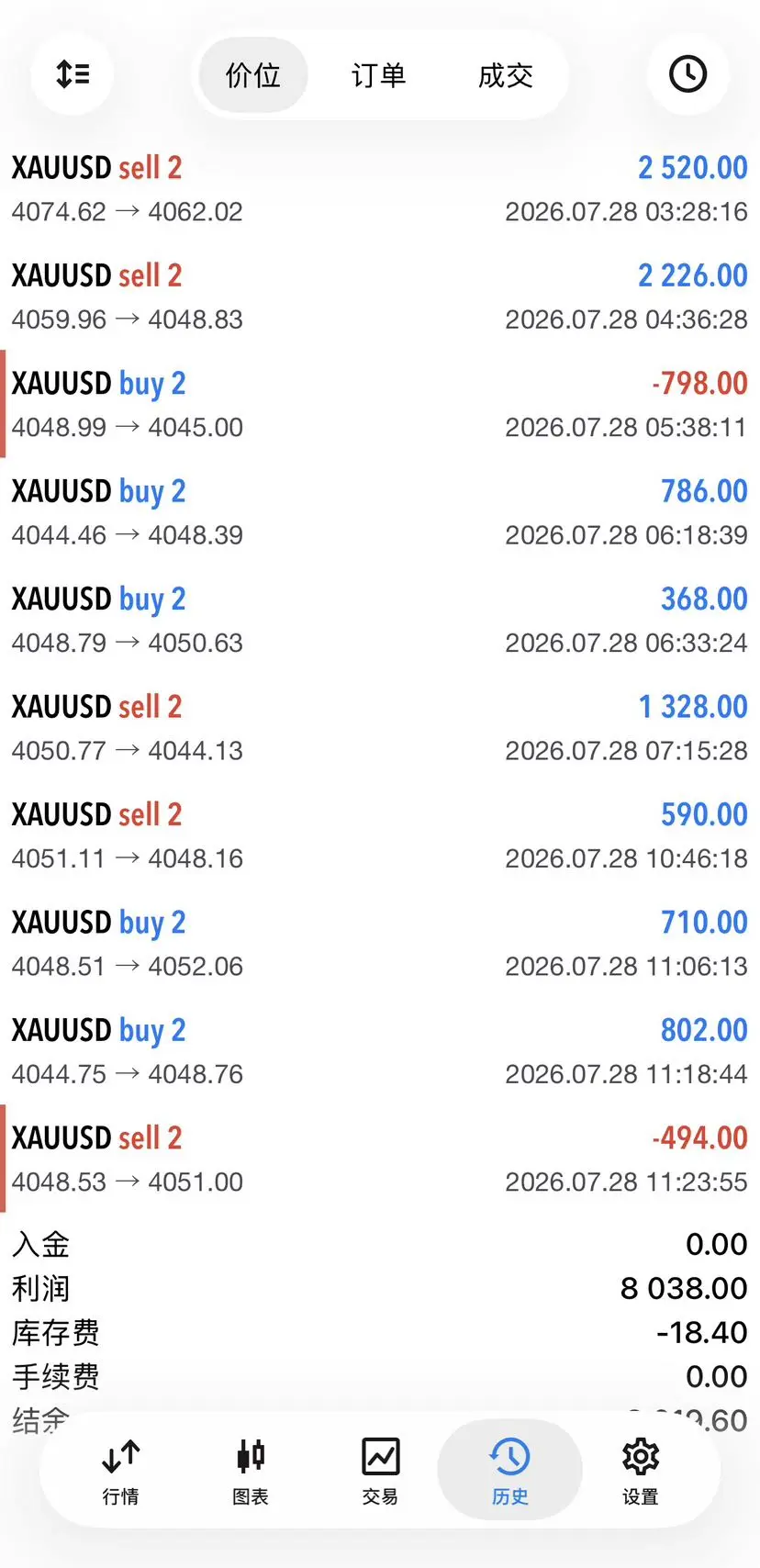Open the XAUUSD sell trade with profit 1 328.00

point(380,727)
